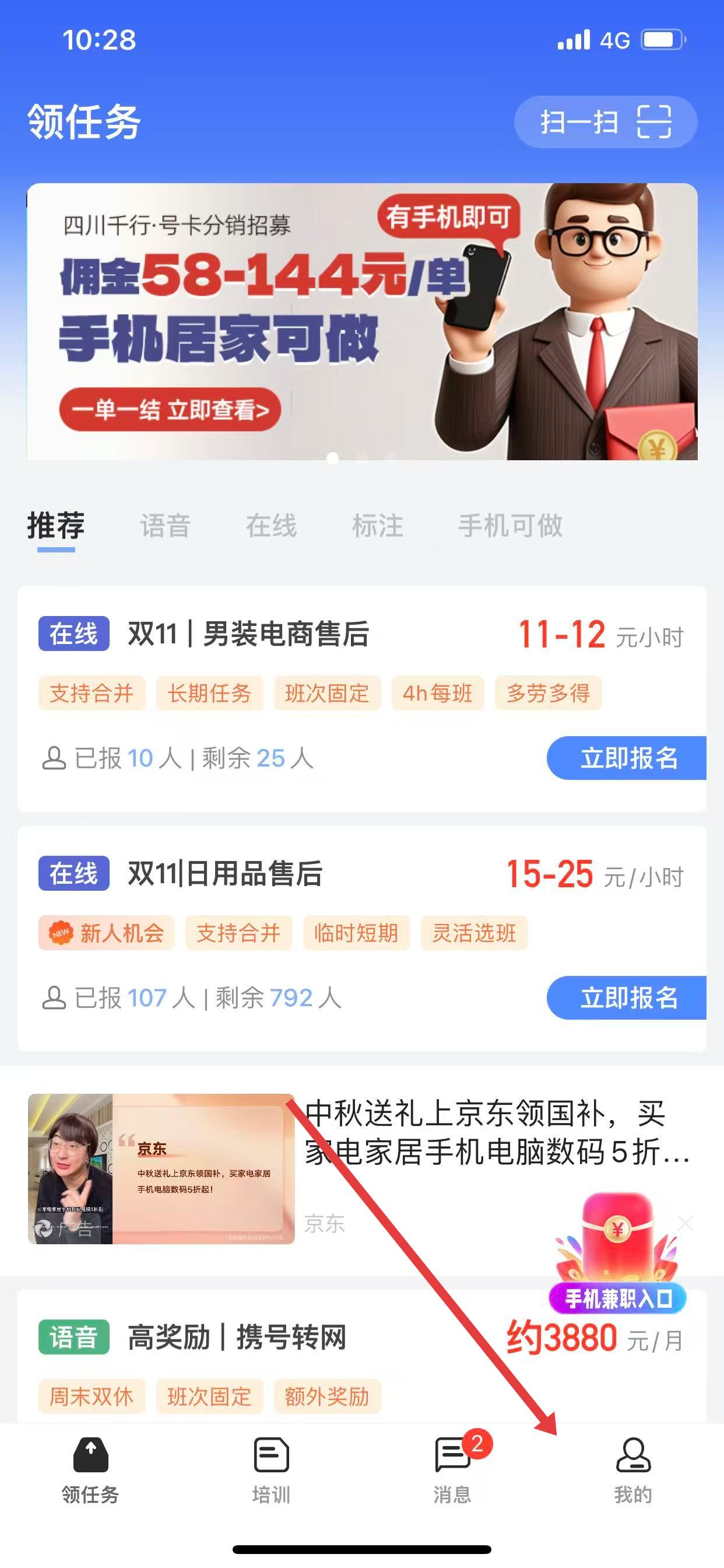724x1568 pixels.
Task: Switch to the 手机可做 tab
Action: pos(510,526)
